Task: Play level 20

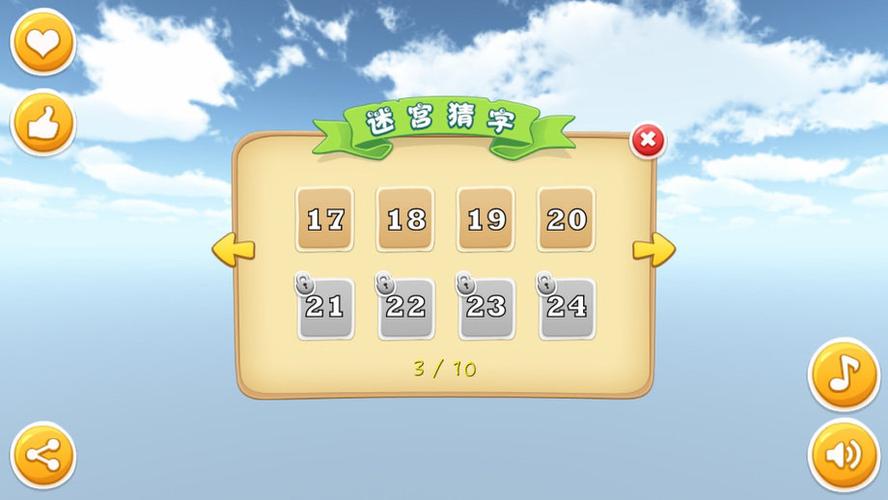Action: [x=566, y=219]
